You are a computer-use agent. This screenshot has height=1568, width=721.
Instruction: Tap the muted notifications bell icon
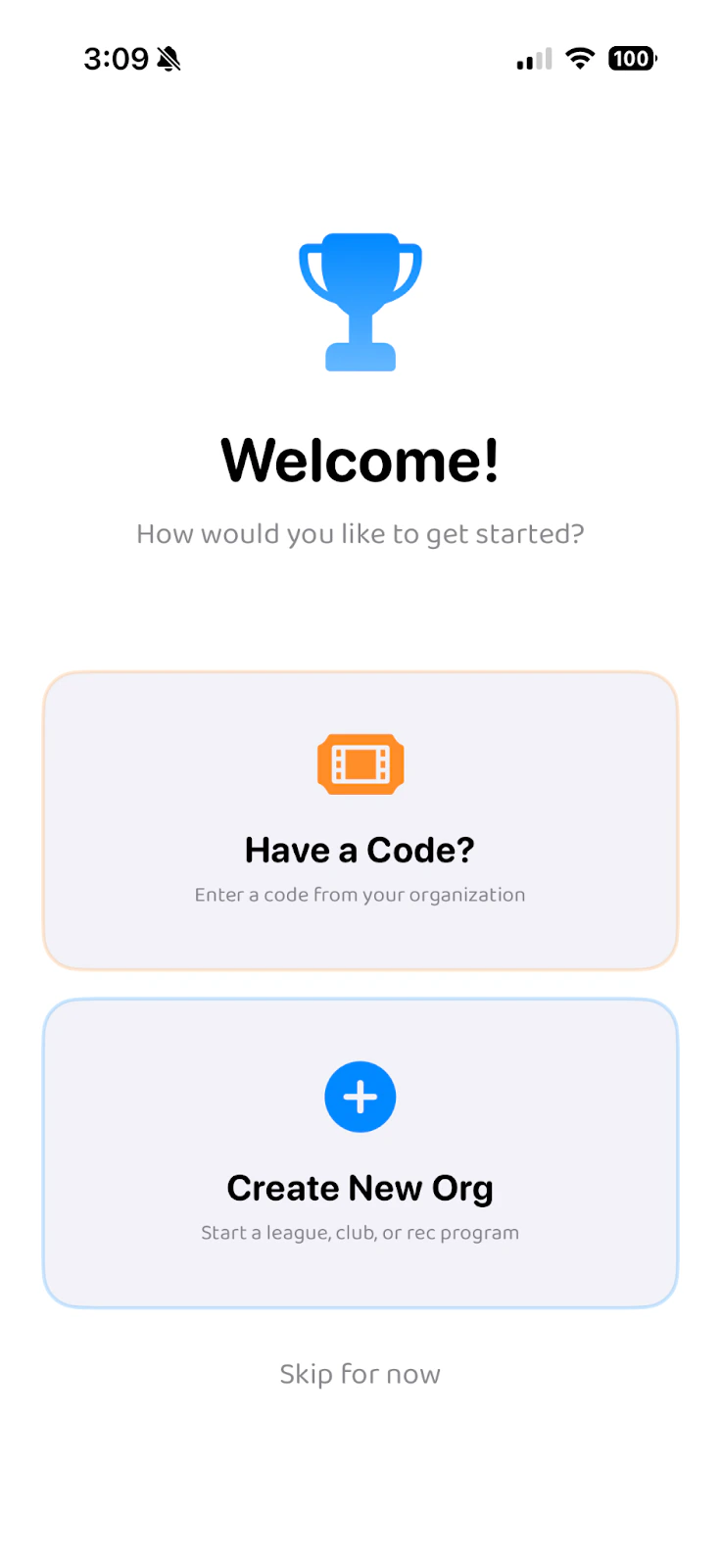tap(168, 59)
